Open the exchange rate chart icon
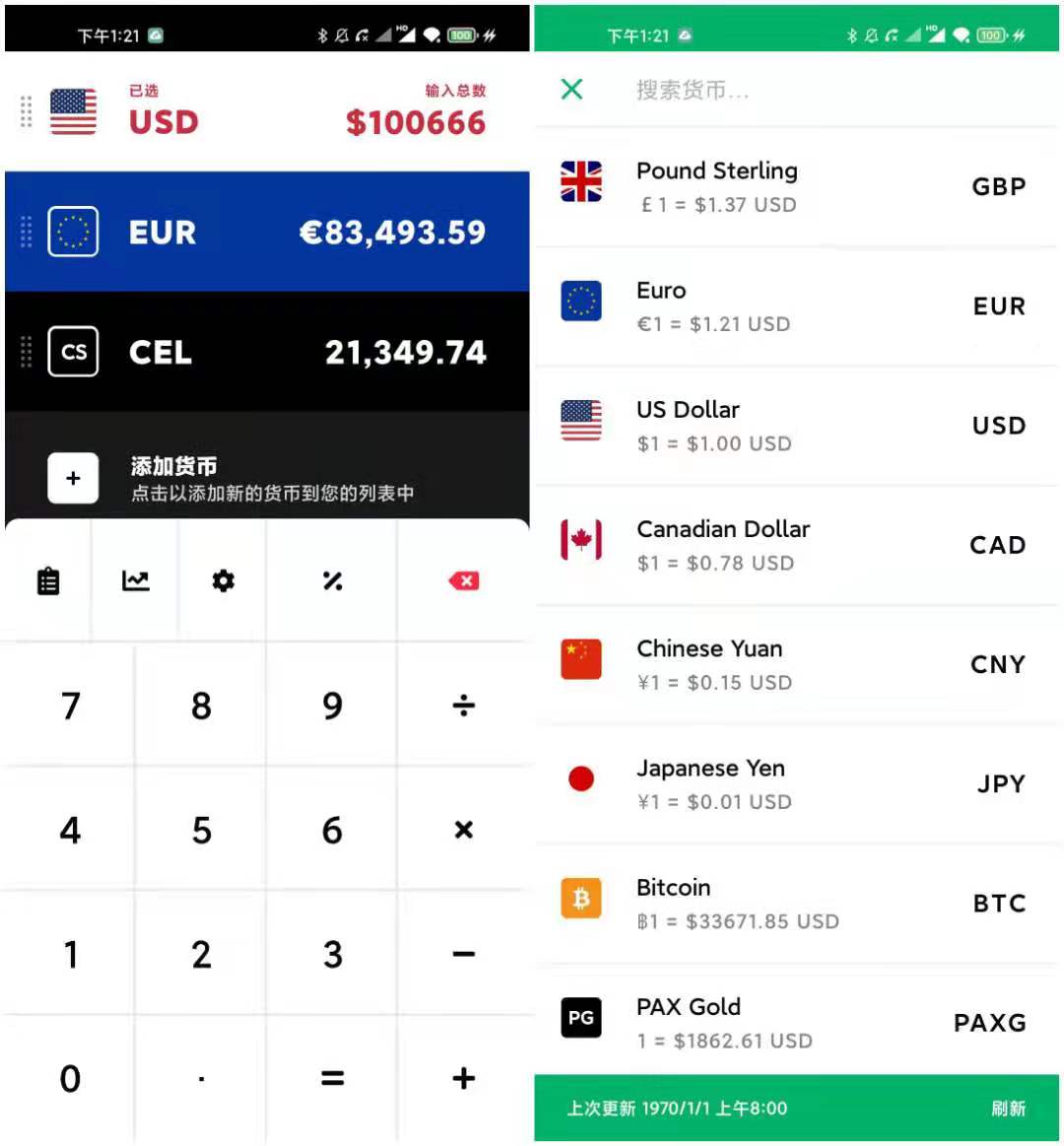This screenshot has width=1064, height=1146. (136, 581)
